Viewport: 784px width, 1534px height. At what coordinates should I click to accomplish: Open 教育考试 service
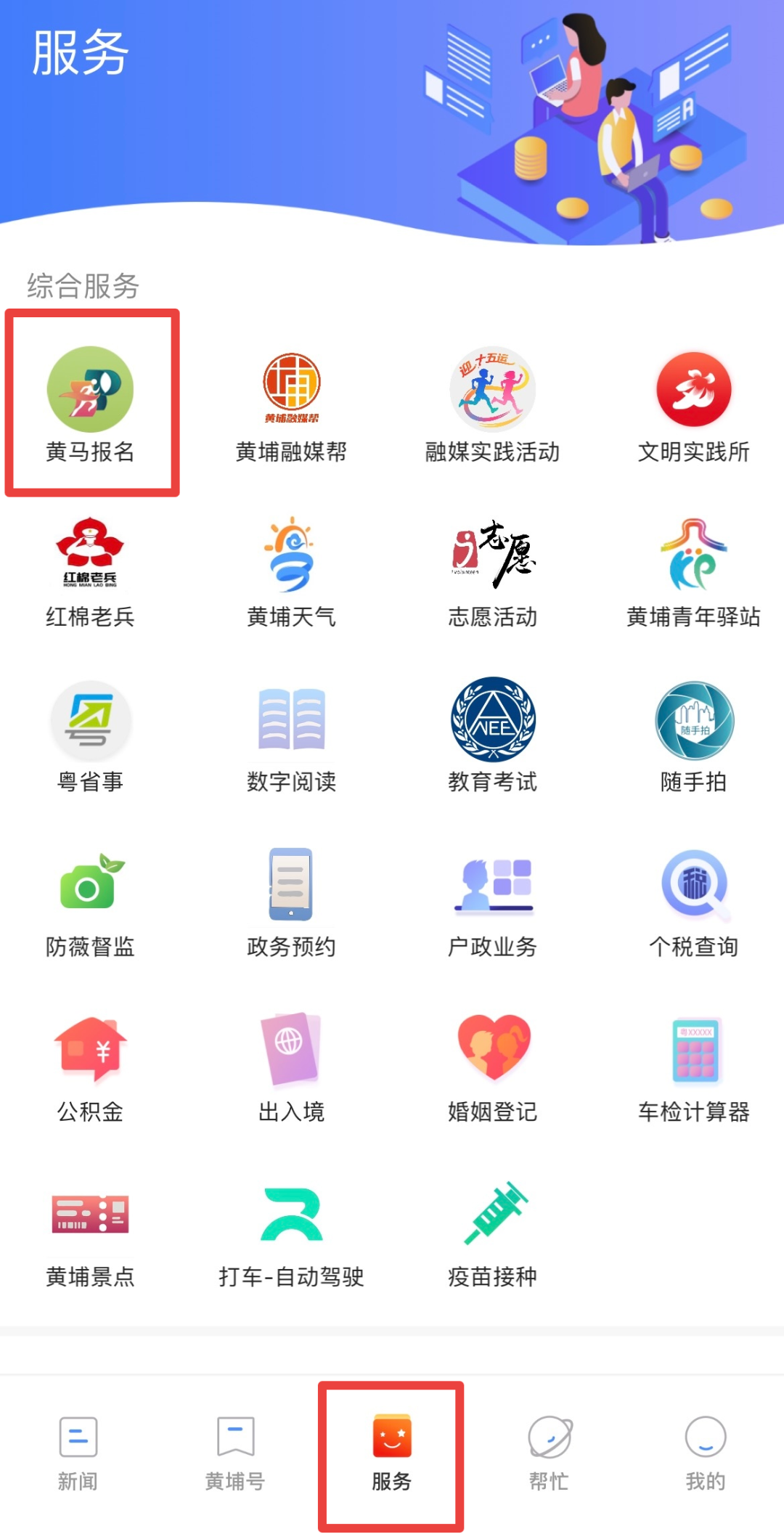click(492, 735)
